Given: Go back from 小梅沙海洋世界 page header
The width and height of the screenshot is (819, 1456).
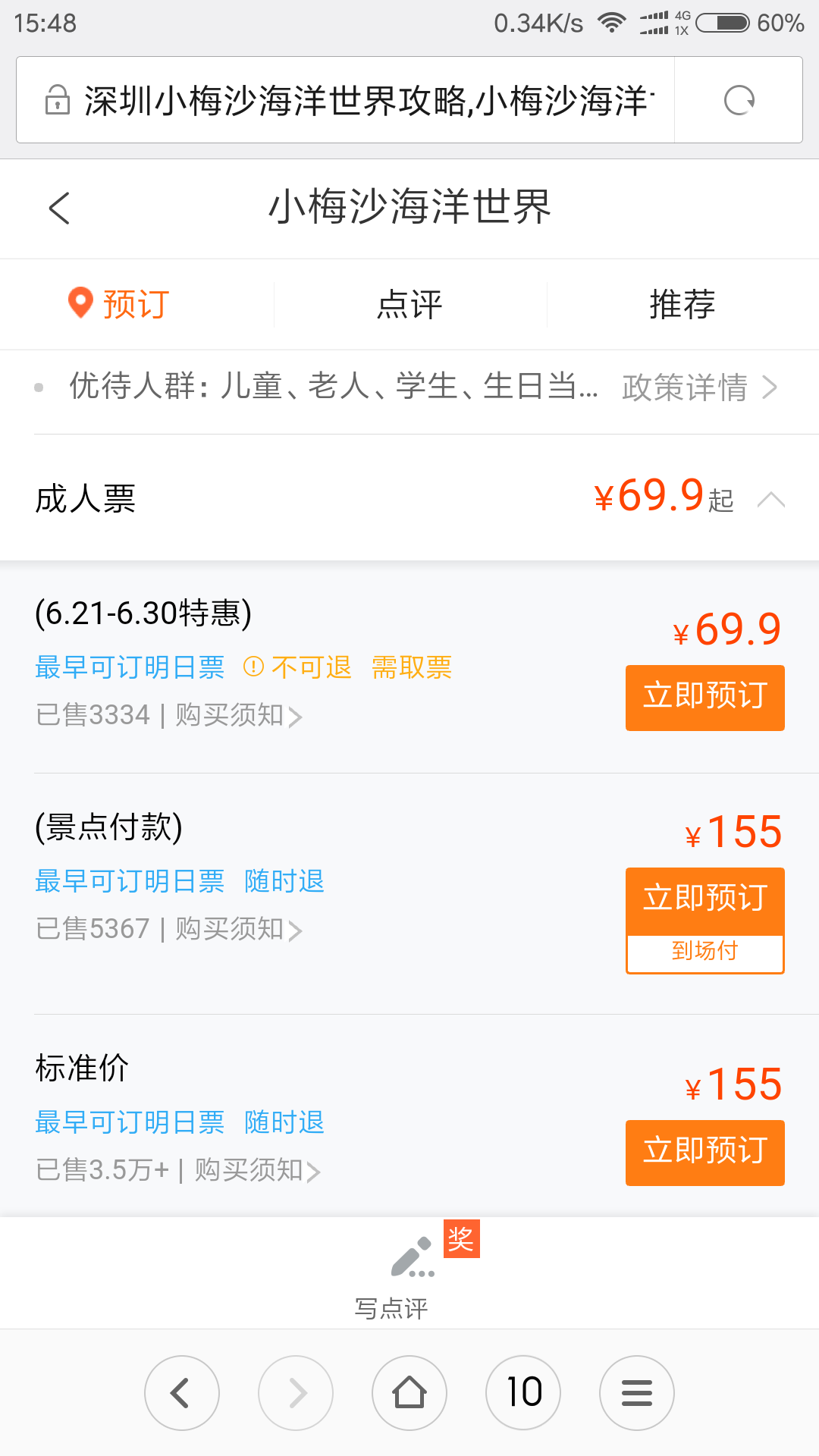Looking at the screenshot, I should coord(59,208).
